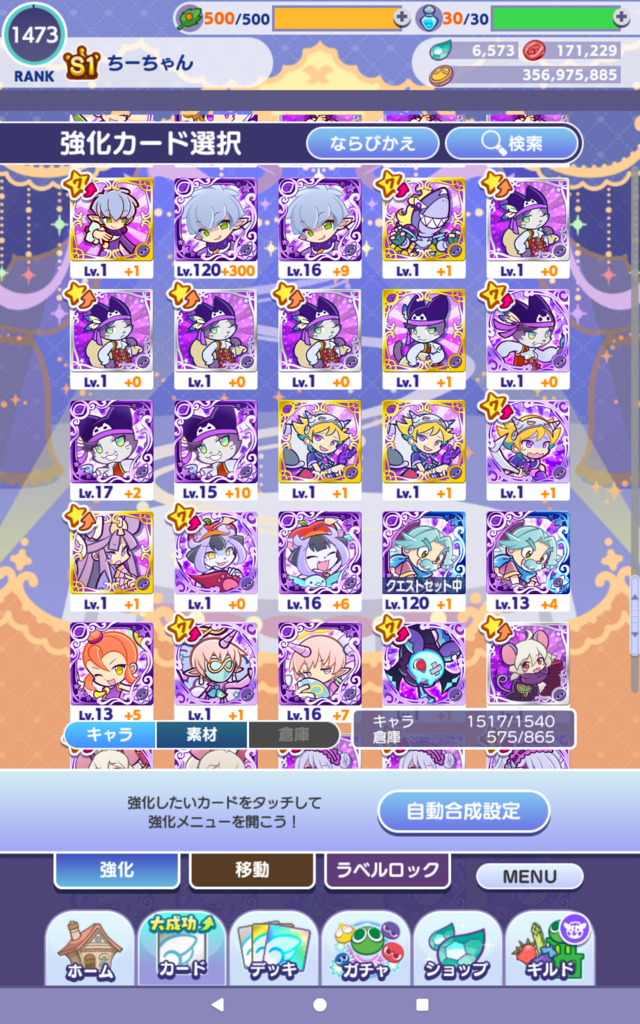Open the ショップ section
This screenshot has width=640, height=1024.
pos(458,948)
